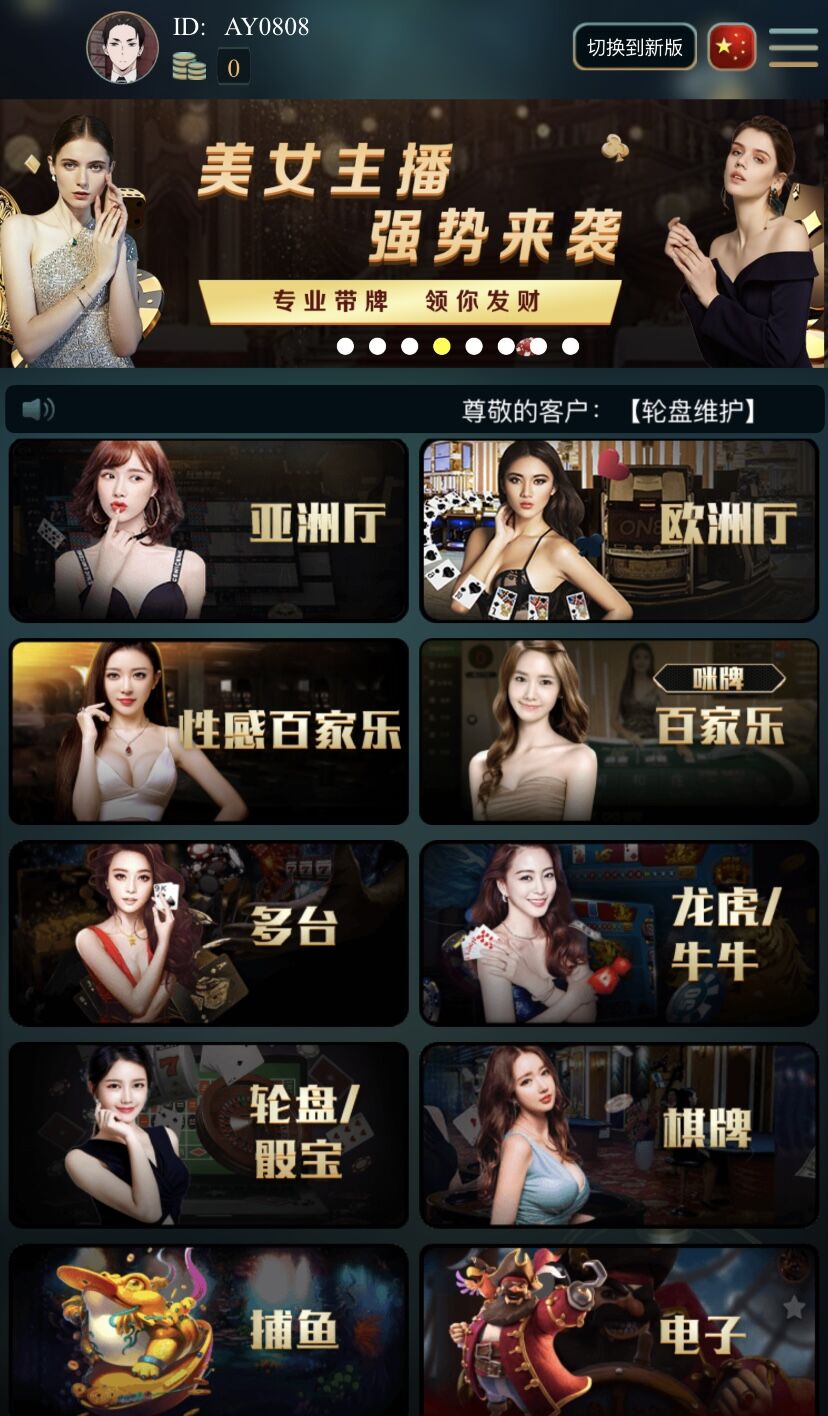
Task: Select the 咪牌 百家乐 card
Action: point(619,731)
